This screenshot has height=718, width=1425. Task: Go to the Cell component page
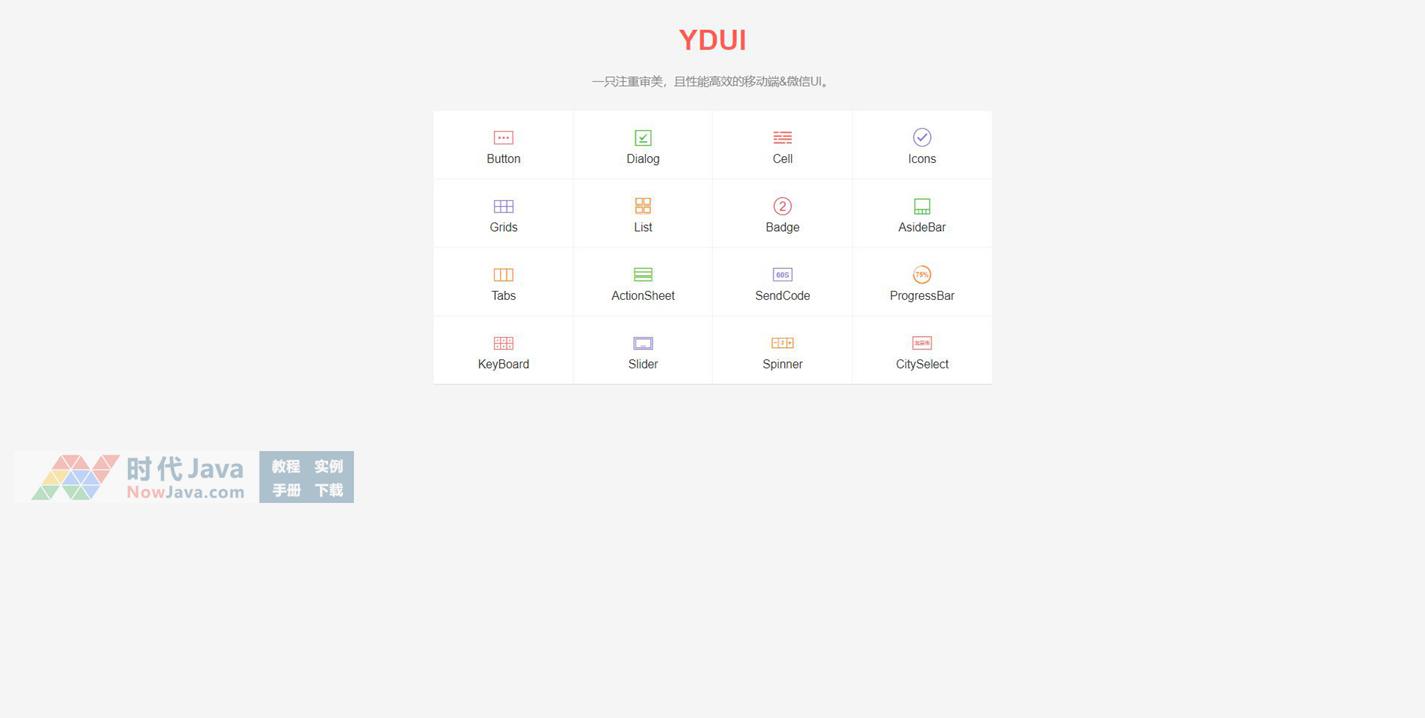pyautogui.click(x=782, y=146)
